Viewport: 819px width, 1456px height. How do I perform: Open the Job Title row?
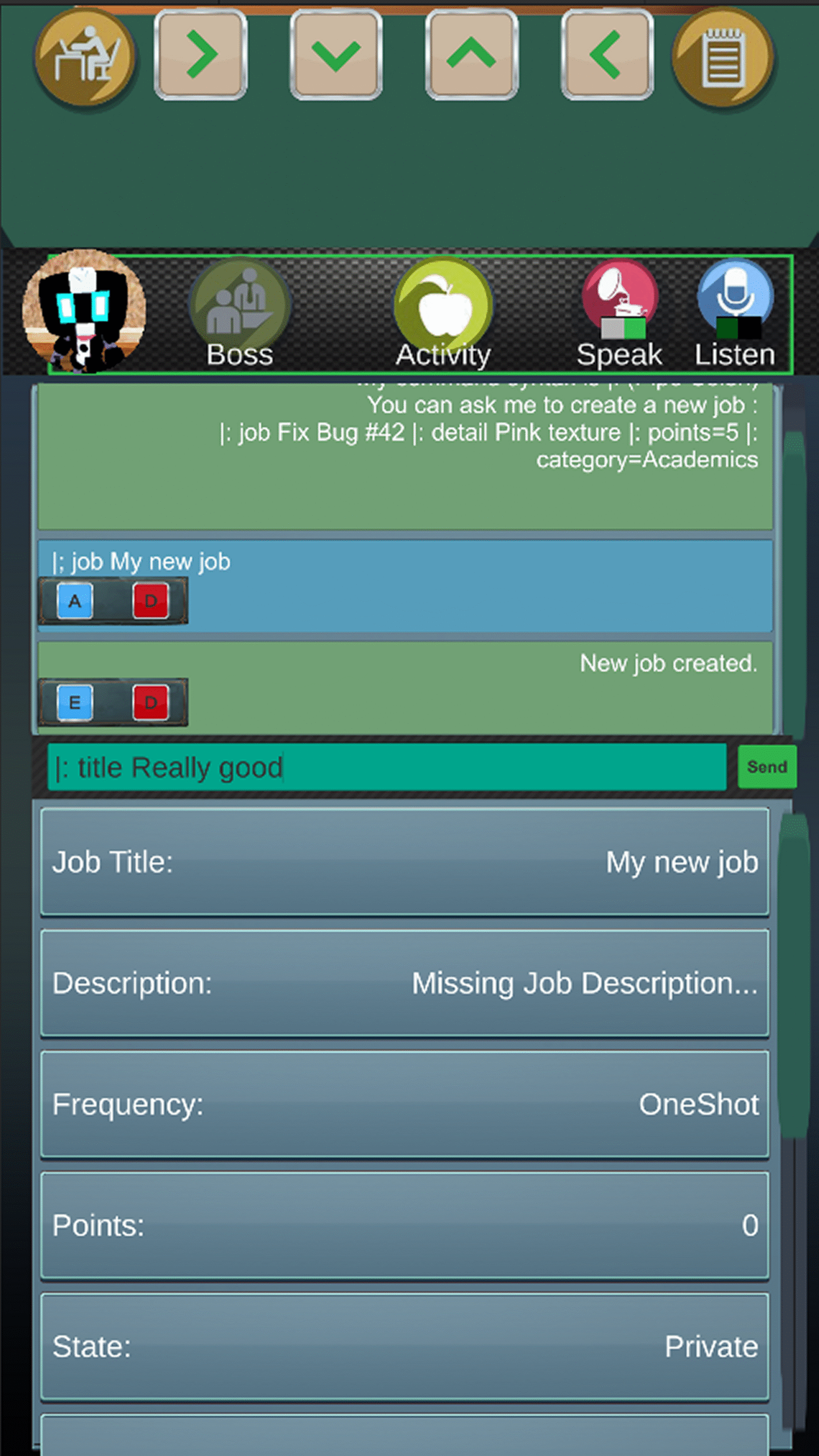tap(405, 862)
